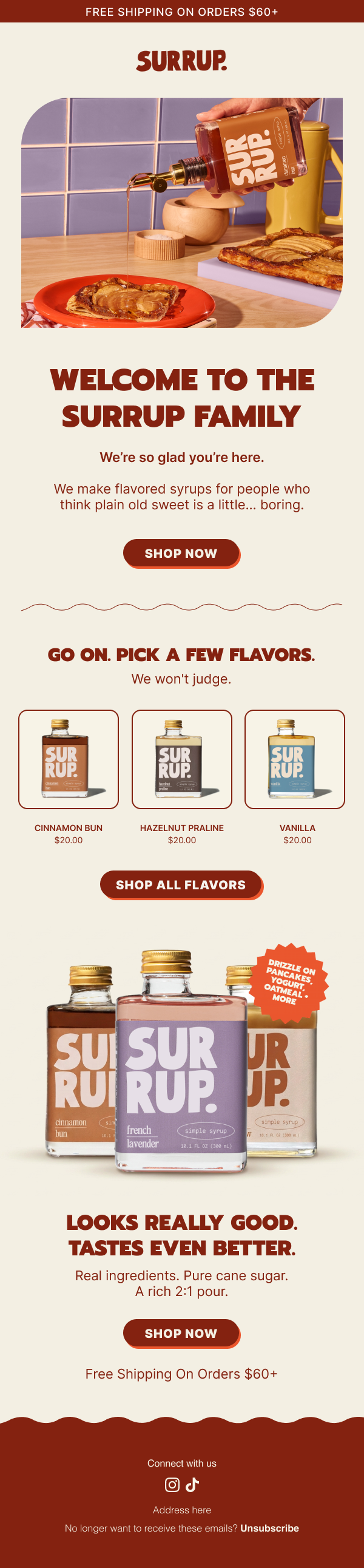Open the TikTok icon
This screenshot has width=364, height=1568.
pos(192,1485)
